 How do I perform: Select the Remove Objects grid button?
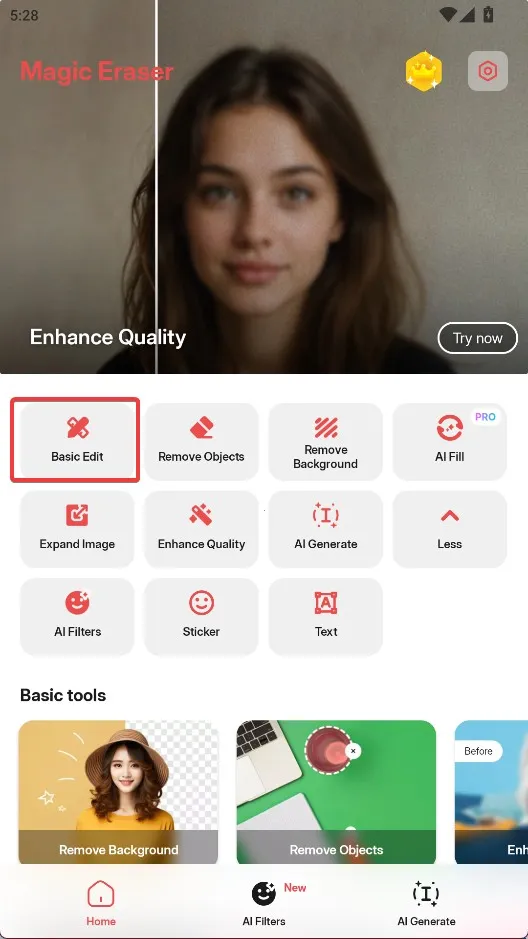tap(201, 441)
